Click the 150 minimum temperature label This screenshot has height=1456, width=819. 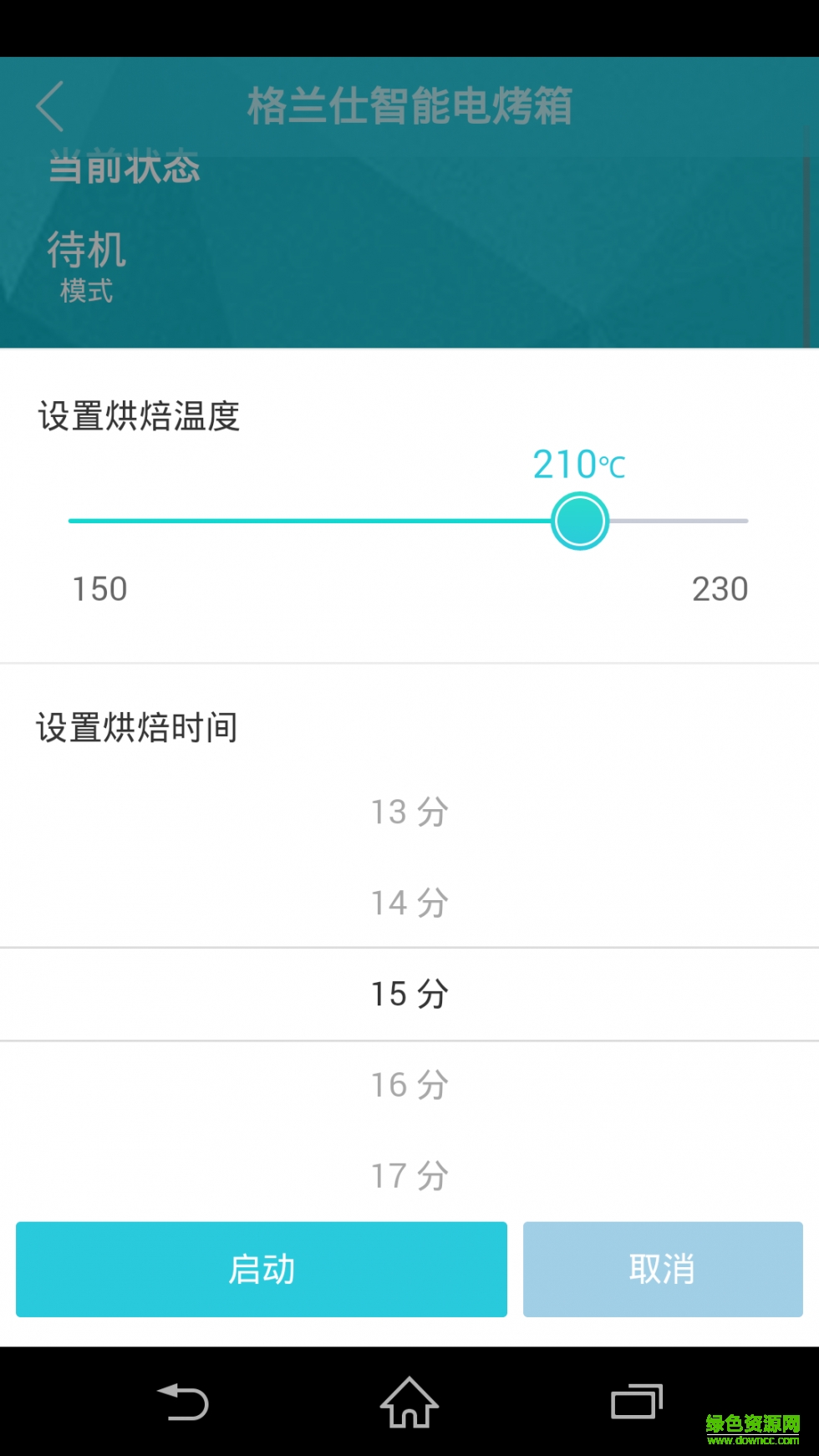(x=100, y=589)
